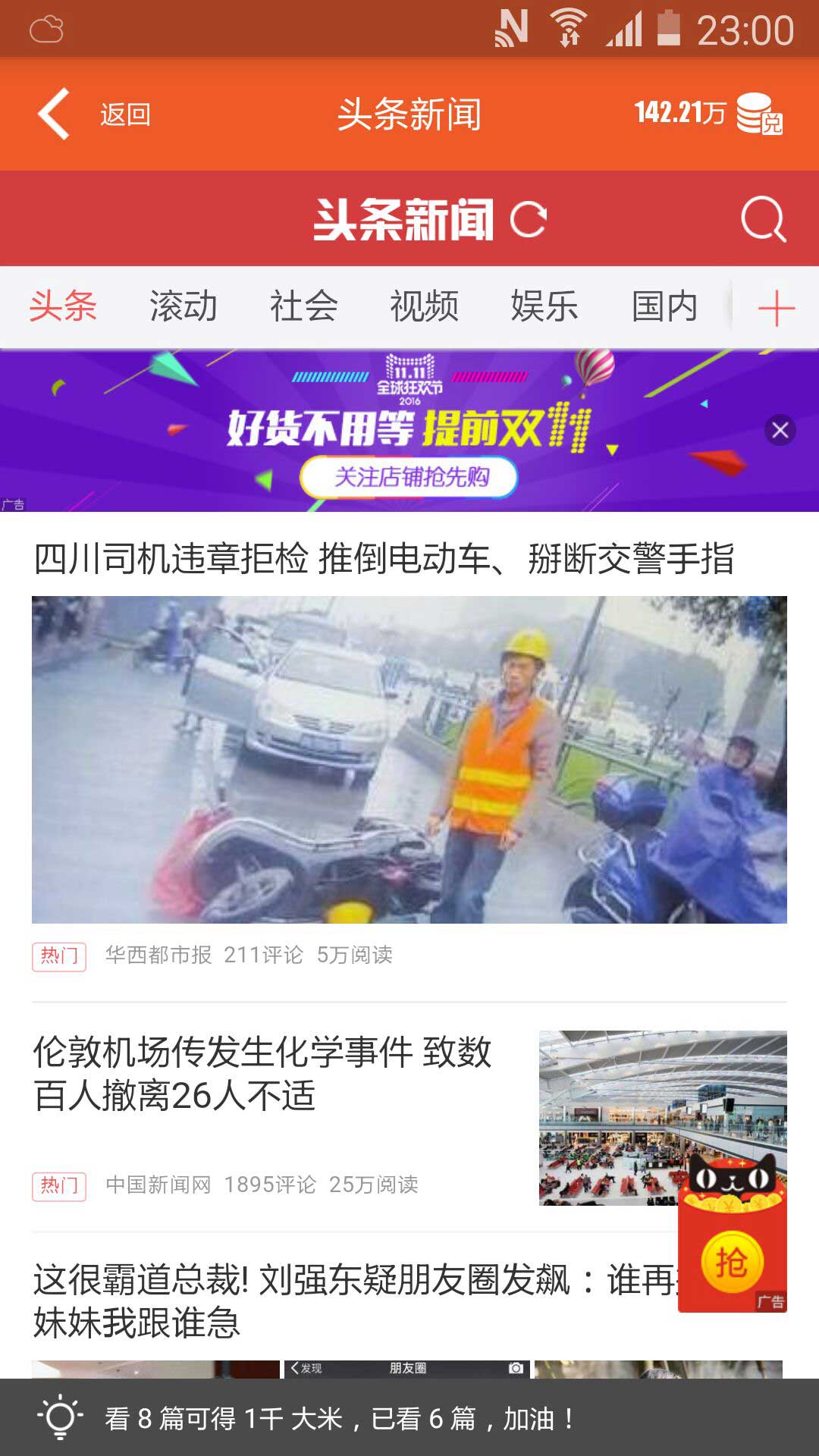Screen dimensions: 819x1456
Task: Tap the floating 抢 red envelope ad
Action: [x=732, y=1263]
